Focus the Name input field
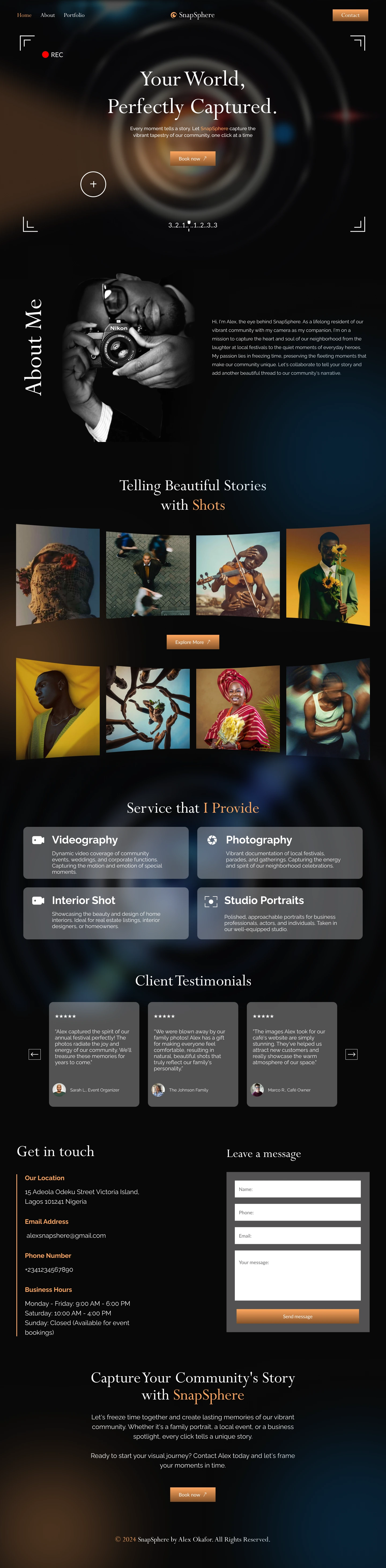 coord(298,1189)
